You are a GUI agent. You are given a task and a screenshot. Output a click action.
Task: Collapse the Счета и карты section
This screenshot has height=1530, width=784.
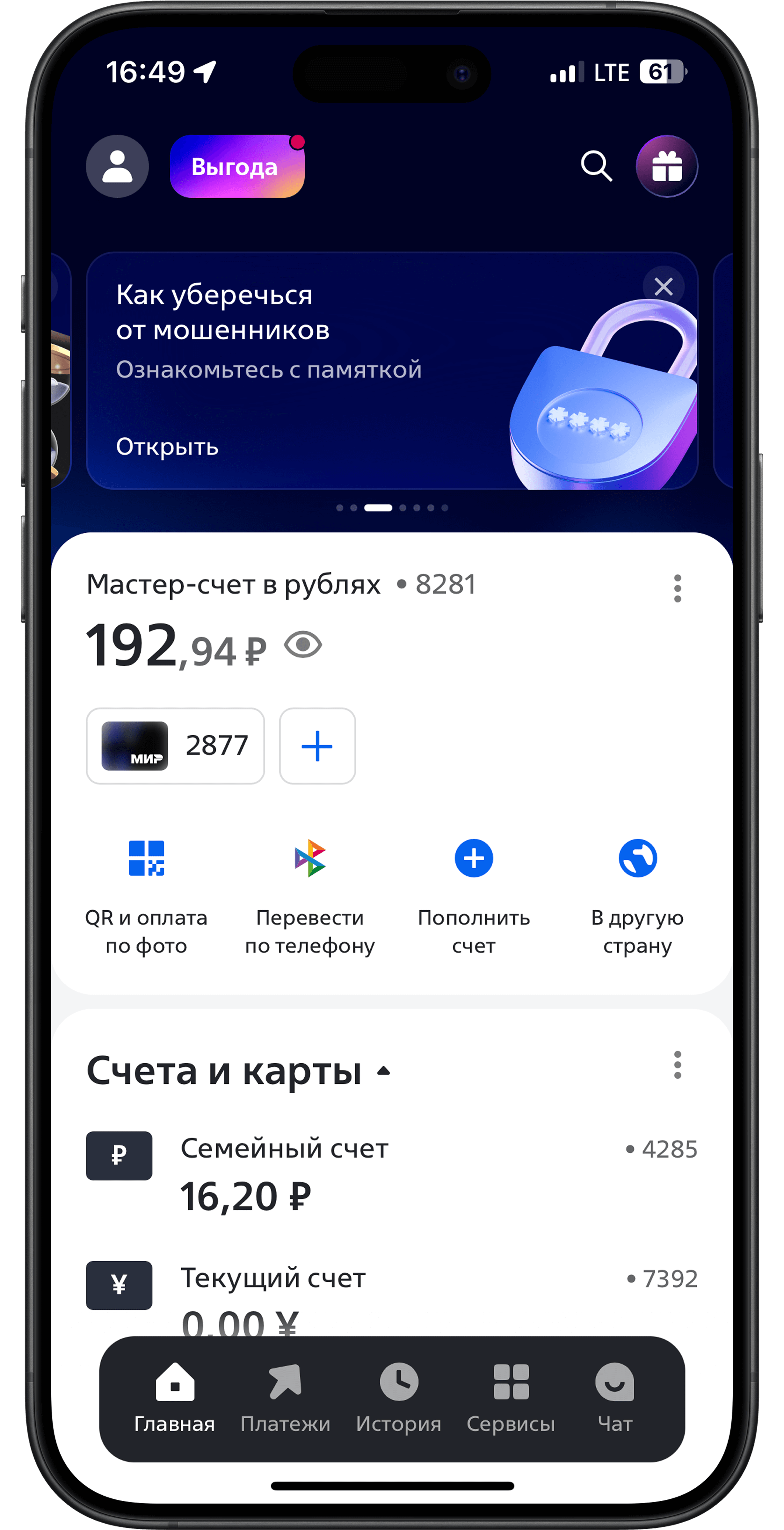point(384,1071)
